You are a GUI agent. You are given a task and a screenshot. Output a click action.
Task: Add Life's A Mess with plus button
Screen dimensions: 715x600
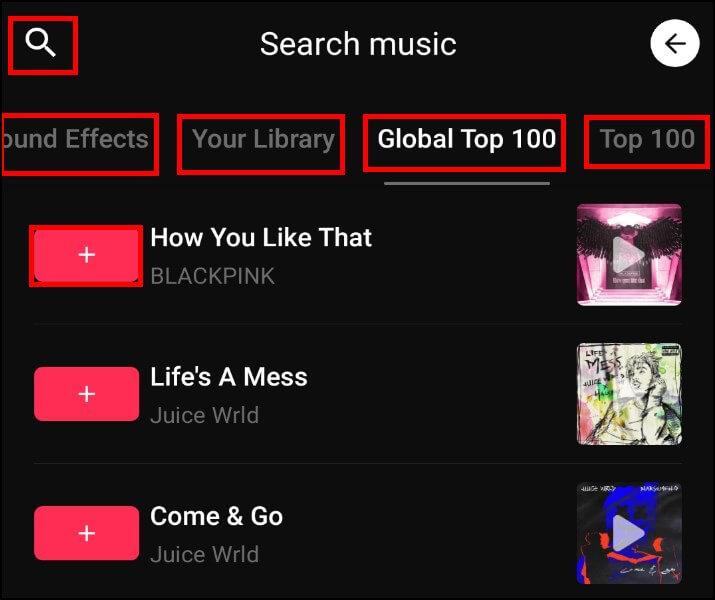[x=86, y=394]
